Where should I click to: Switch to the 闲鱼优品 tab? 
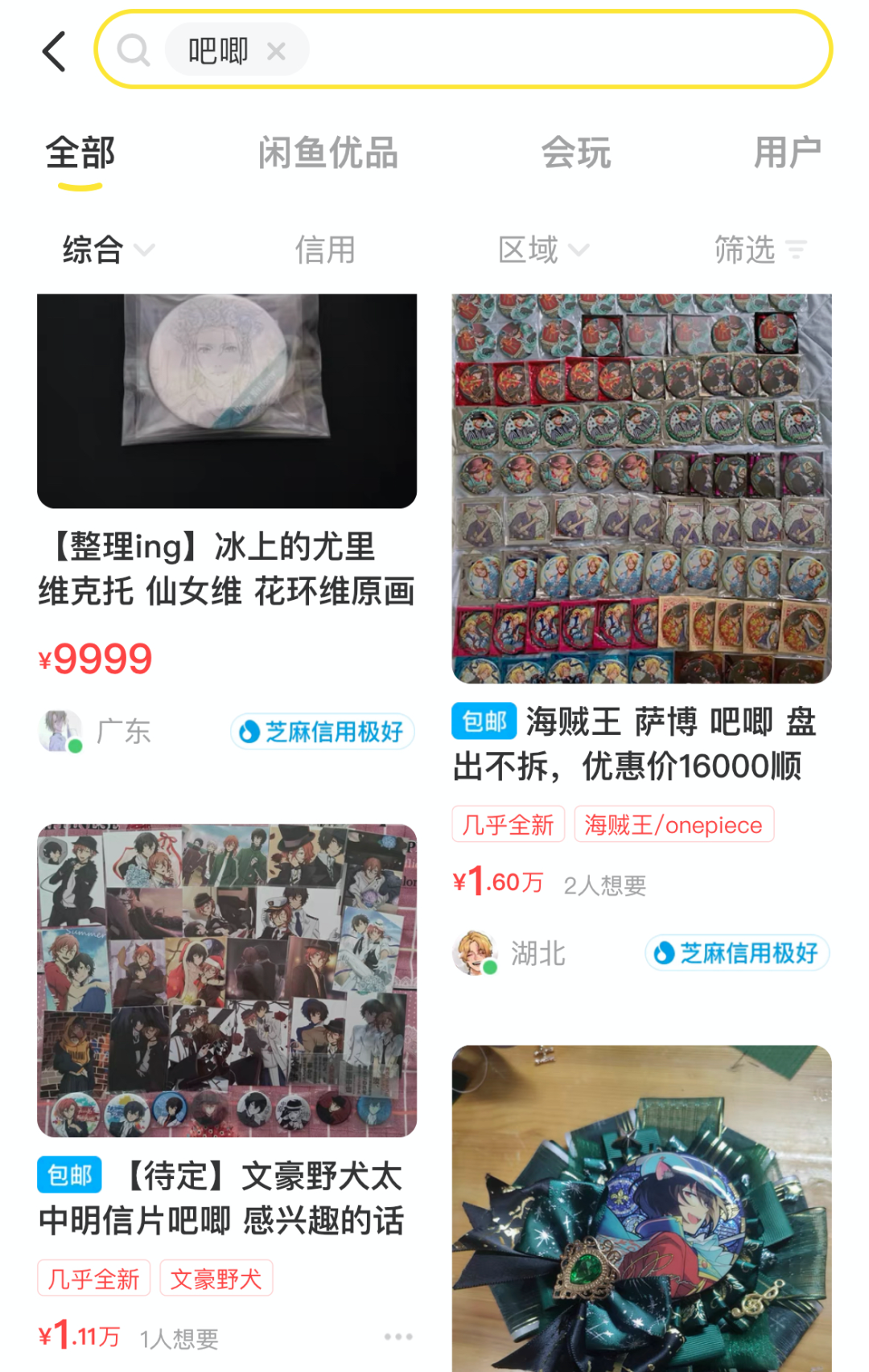[327, 153]
